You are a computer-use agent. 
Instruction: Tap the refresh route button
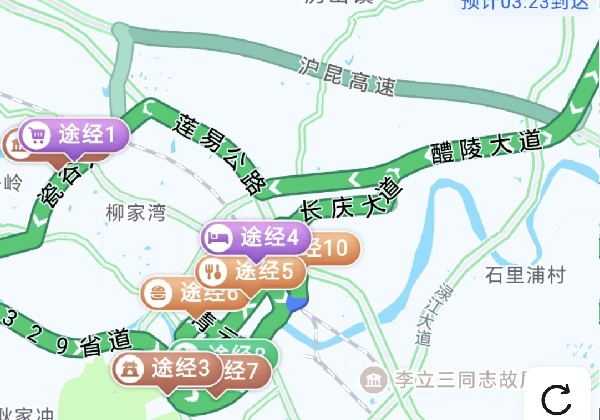pos(556,399)
